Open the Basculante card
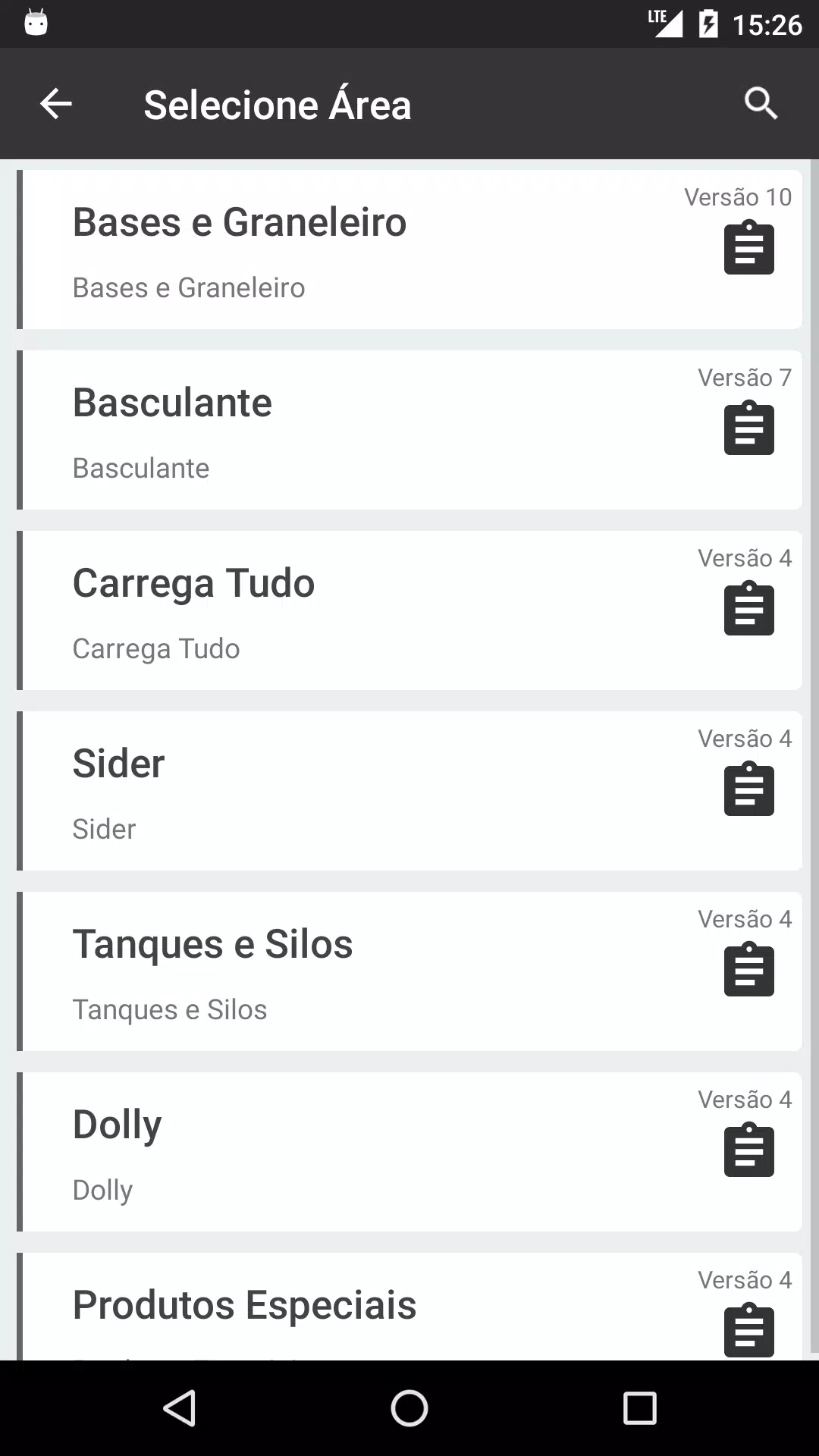This screenshot has height=1456, width=819. coord(409,430)
